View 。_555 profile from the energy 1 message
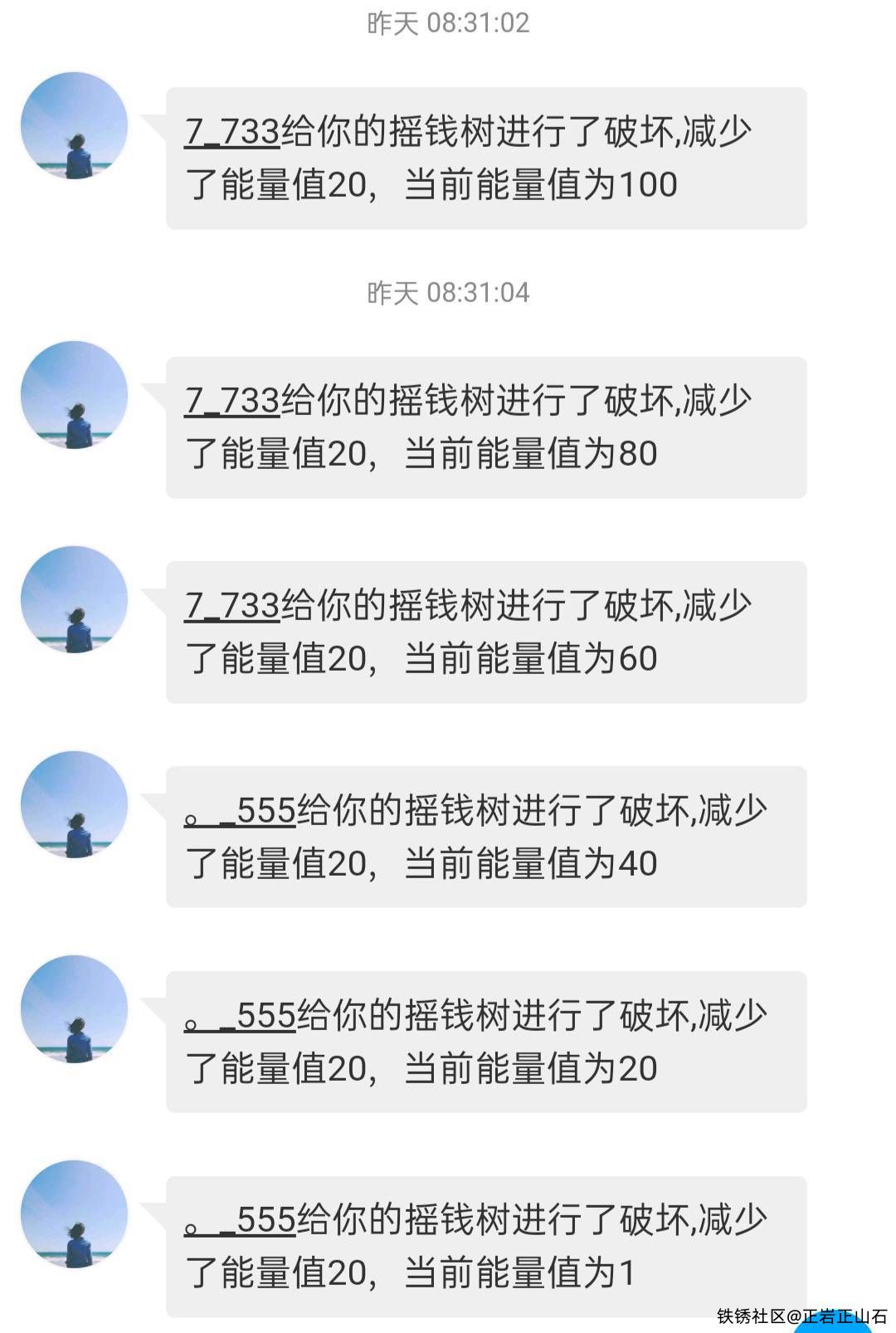This screenshot has width=896, height=1333. (x=240, y=1220)
